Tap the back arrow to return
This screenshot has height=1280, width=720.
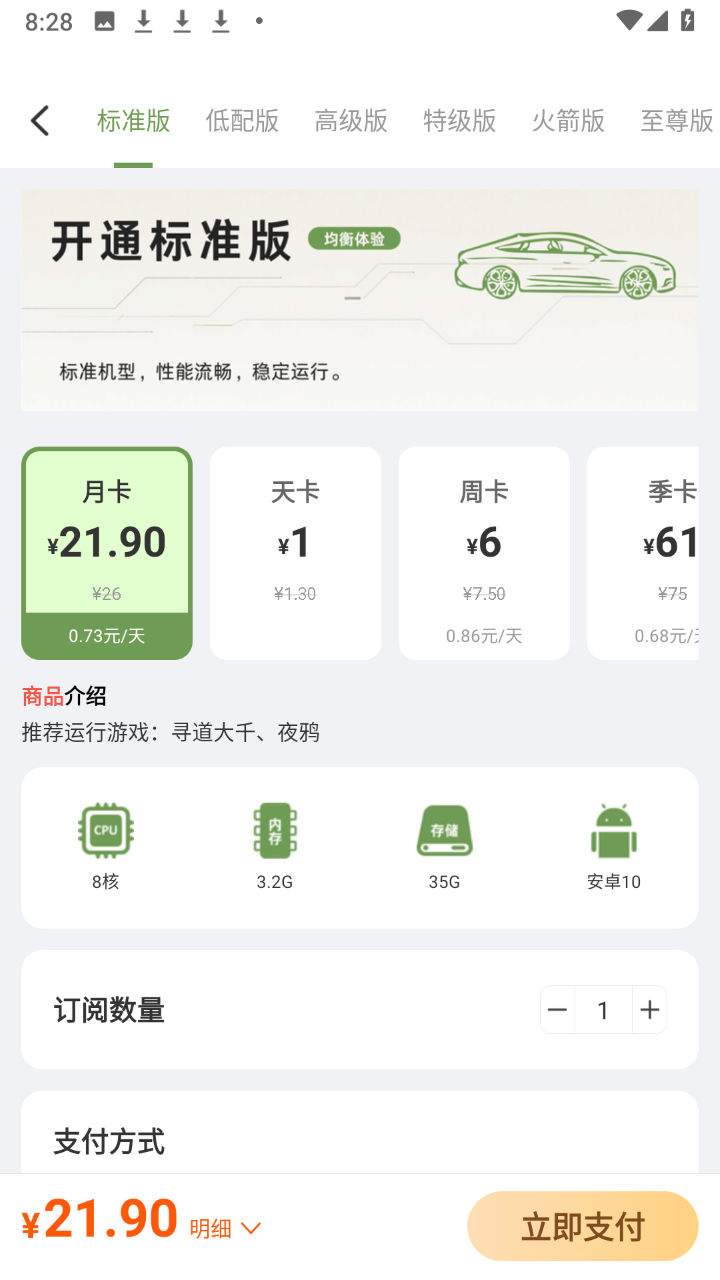[39, 119]
